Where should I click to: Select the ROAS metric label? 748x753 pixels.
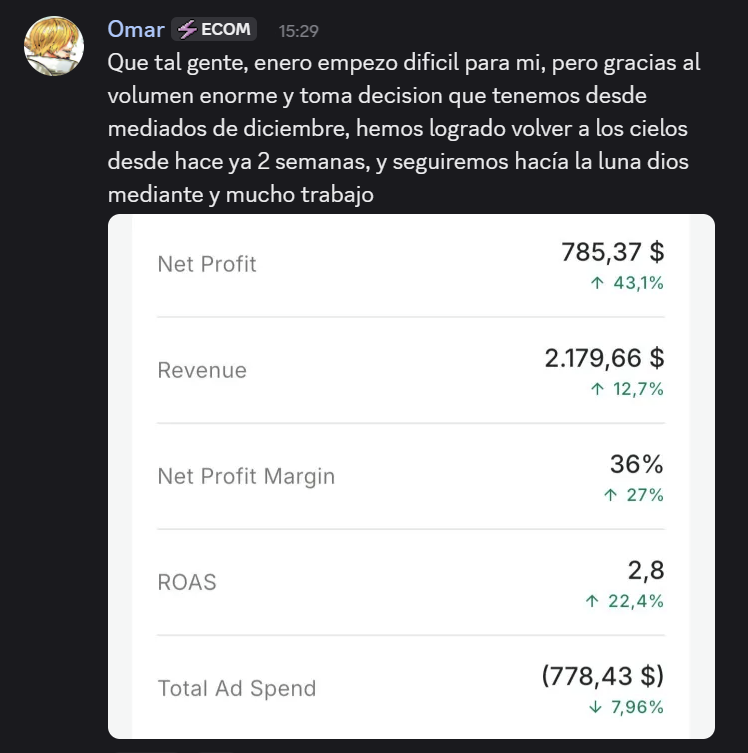[x=187, y=582]
